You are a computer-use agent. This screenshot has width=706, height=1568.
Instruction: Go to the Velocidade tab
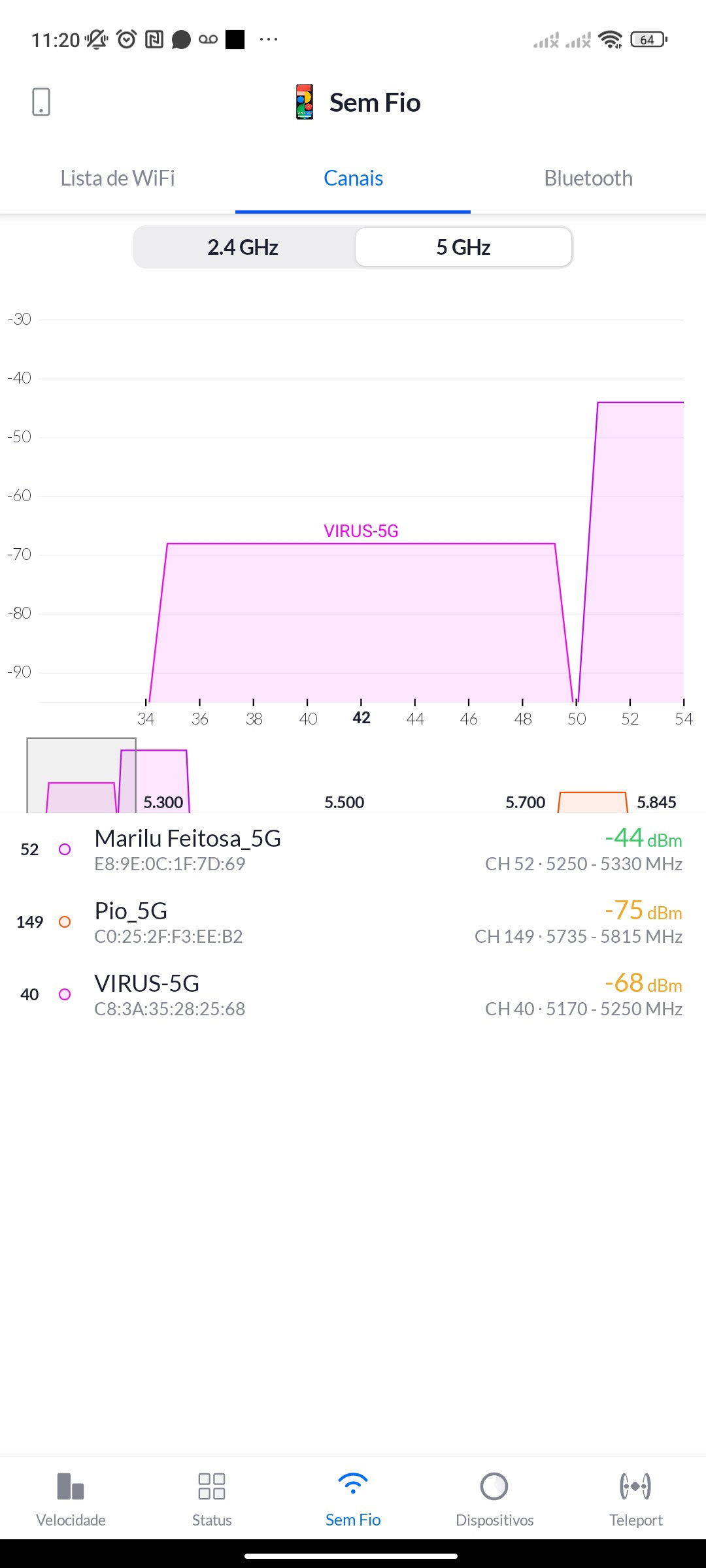pyautogui.click(x=71, y=1499)
